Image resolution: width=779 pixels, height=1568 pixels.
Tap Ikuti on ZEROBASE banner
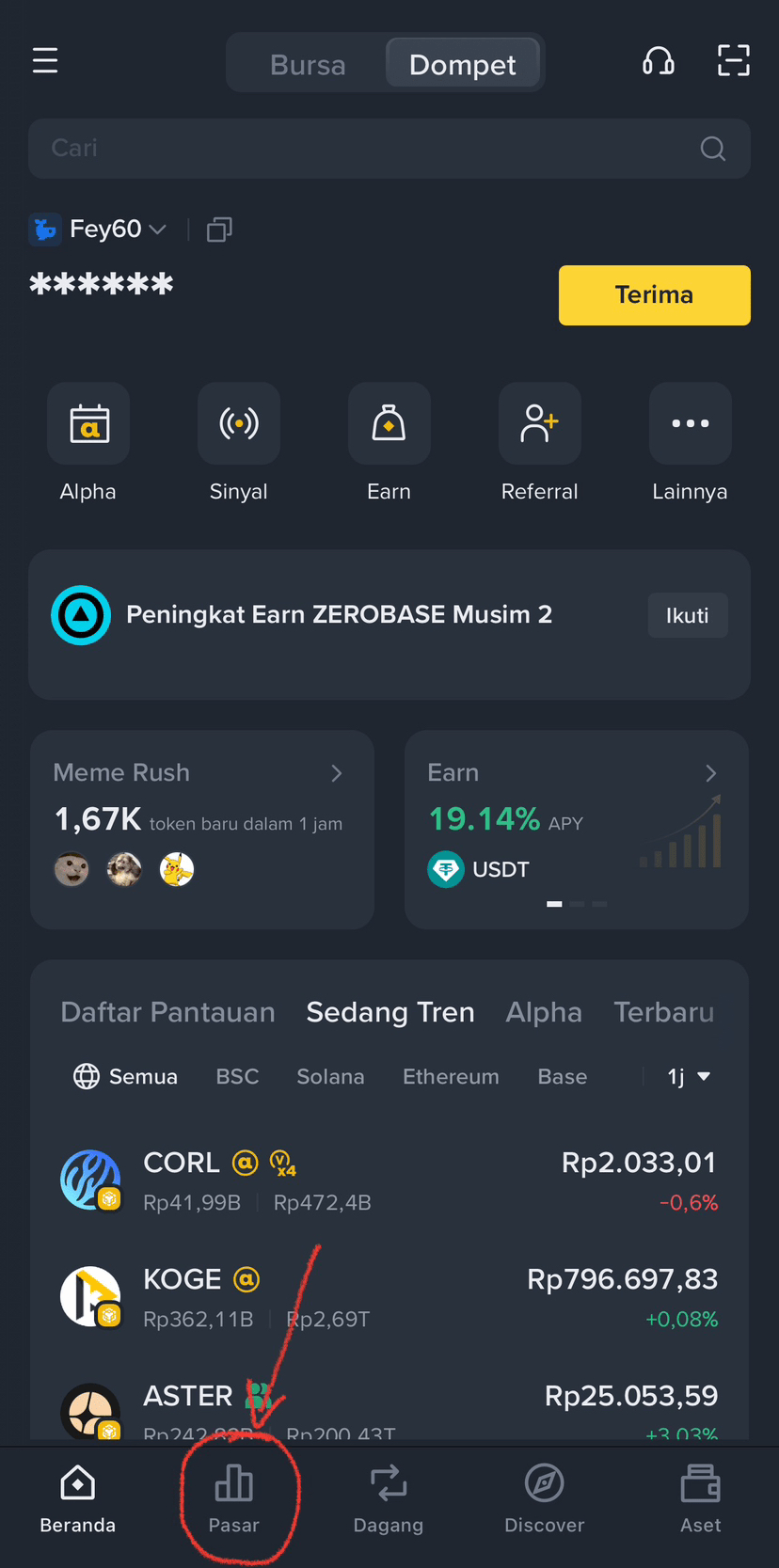tap(688, 615)
